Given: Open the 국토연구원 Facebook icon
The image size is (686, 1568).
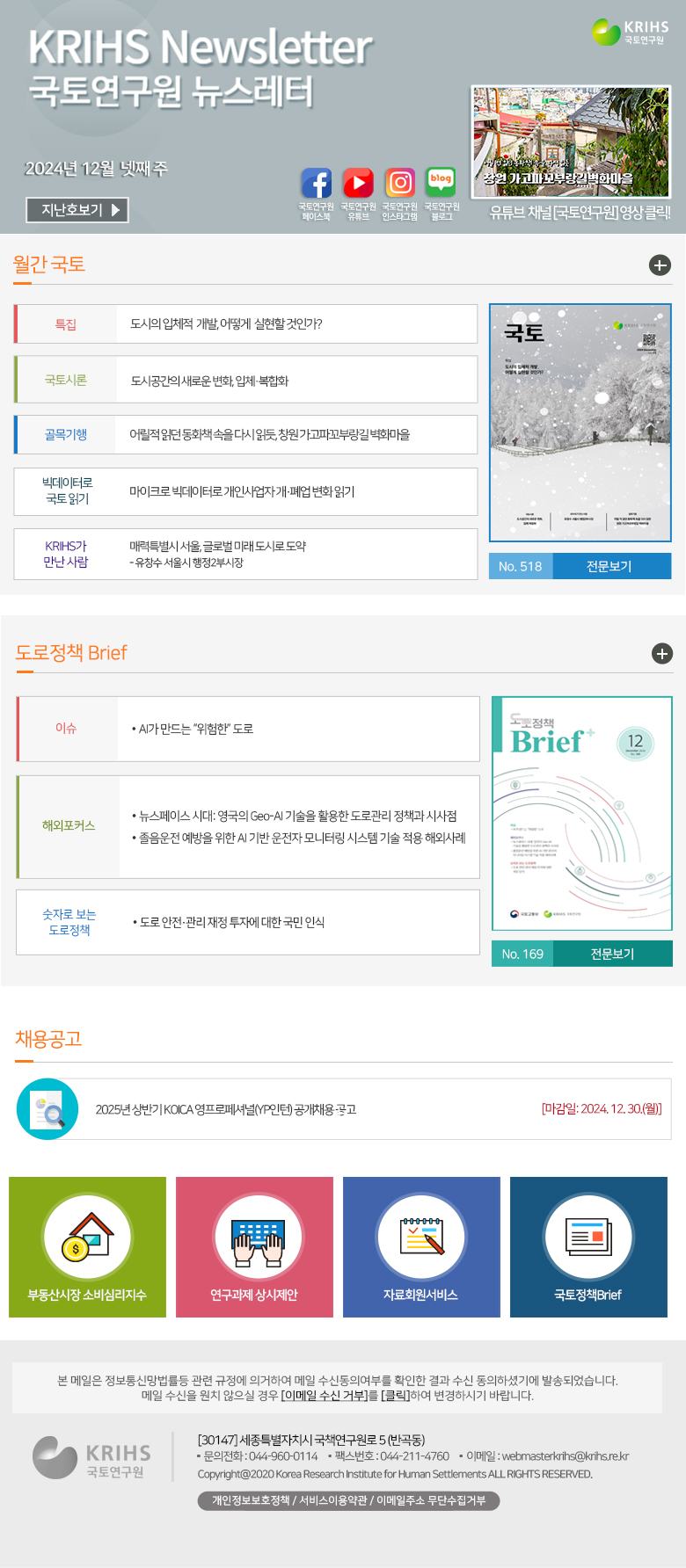Looking at the screenshot, I should click(317, 183).
